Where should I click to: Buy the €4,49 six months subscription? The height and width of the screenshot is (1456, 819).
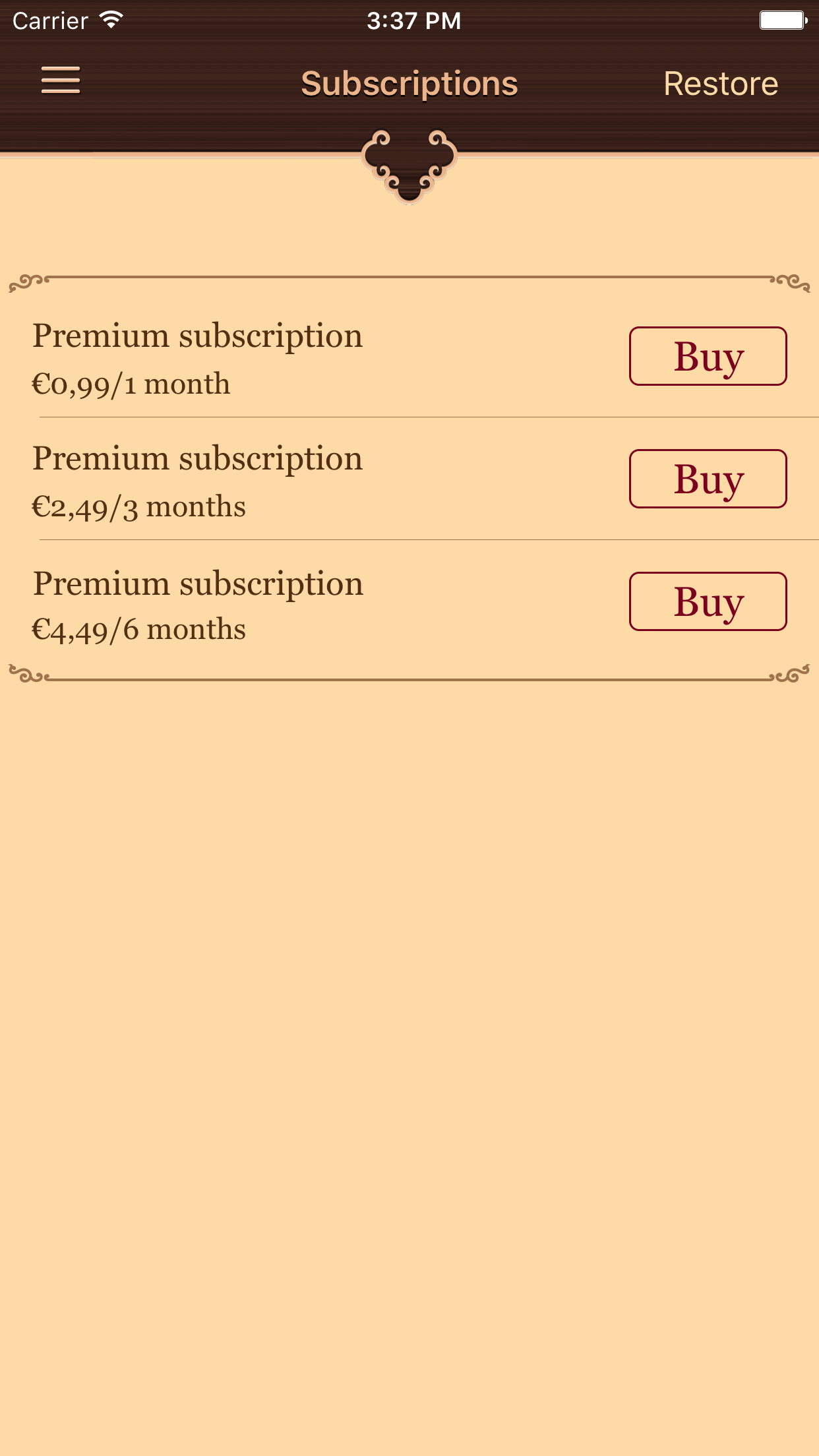tap(708, 601)
